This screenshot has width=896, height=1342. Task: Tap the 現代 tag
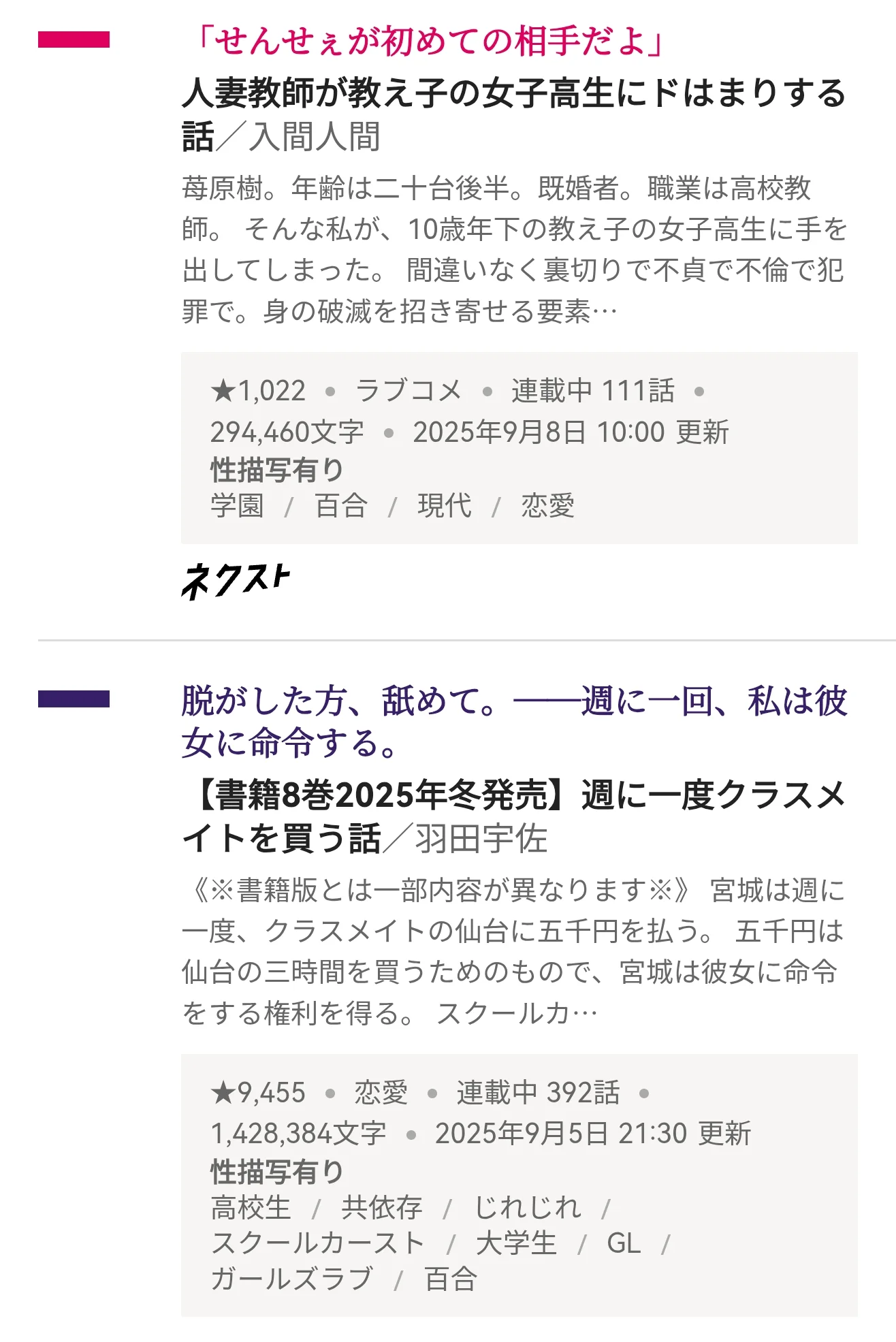click(x=444, y=506)
